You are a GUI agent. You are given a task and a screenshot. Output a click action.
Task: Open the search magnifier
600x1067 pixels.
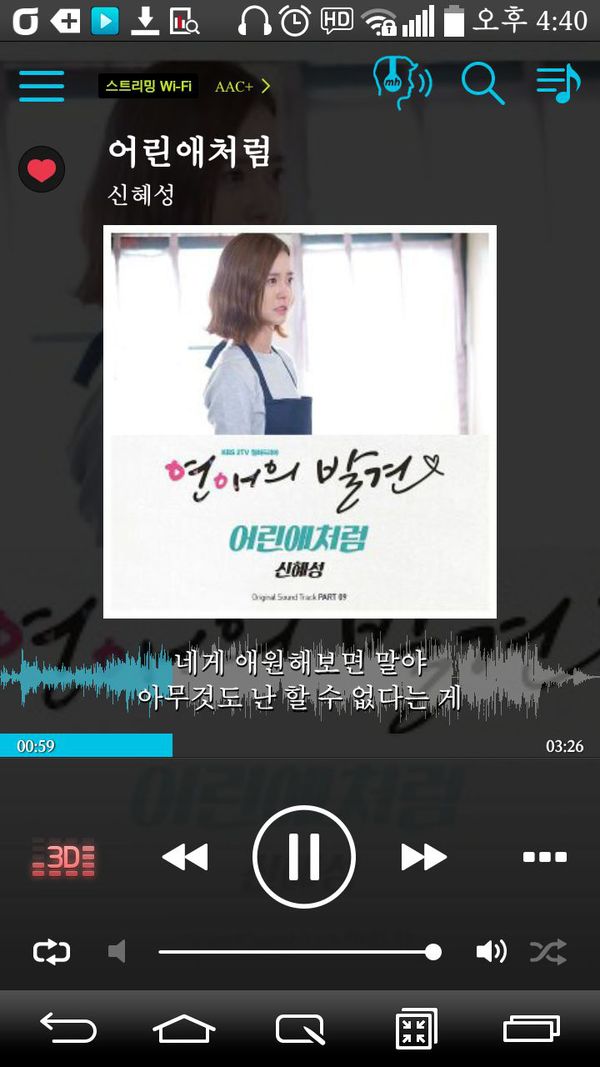(x=482, y=84)
